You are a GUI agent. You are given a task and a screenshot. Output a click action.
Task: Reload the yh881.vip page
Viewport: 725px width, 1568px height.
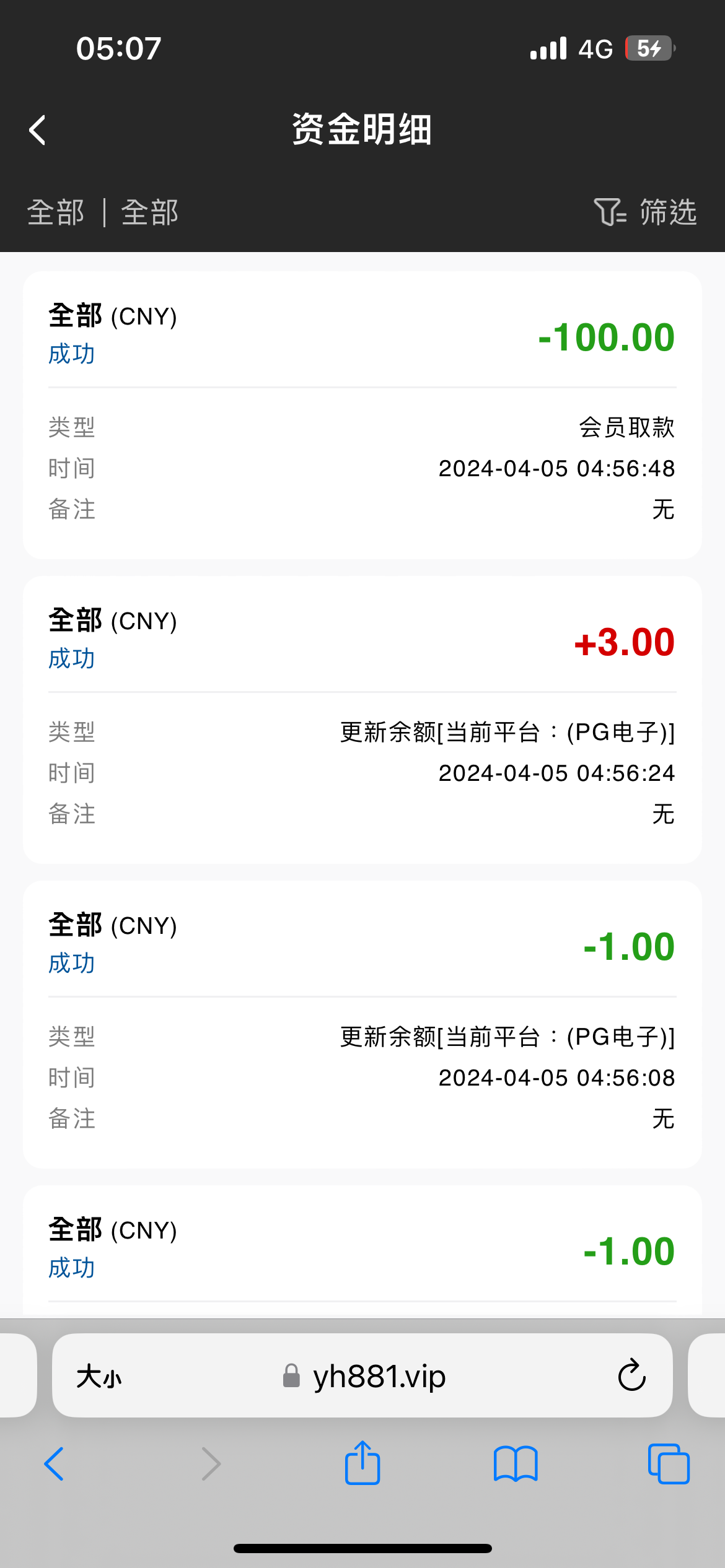pyautogui.click(x=631, y=1376)
